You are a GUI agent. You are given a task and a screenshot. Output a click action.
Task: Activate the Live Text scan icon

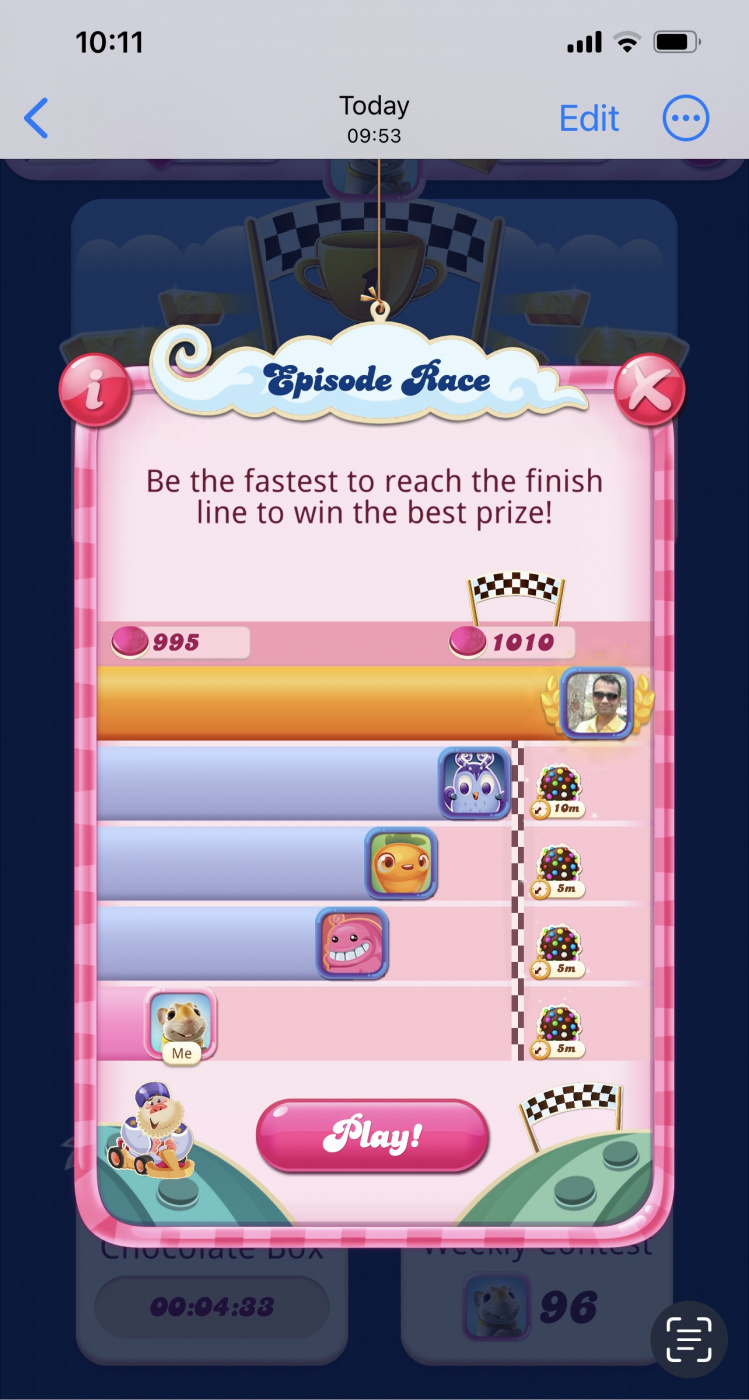pyautogui.click(x=688, y=1339)
